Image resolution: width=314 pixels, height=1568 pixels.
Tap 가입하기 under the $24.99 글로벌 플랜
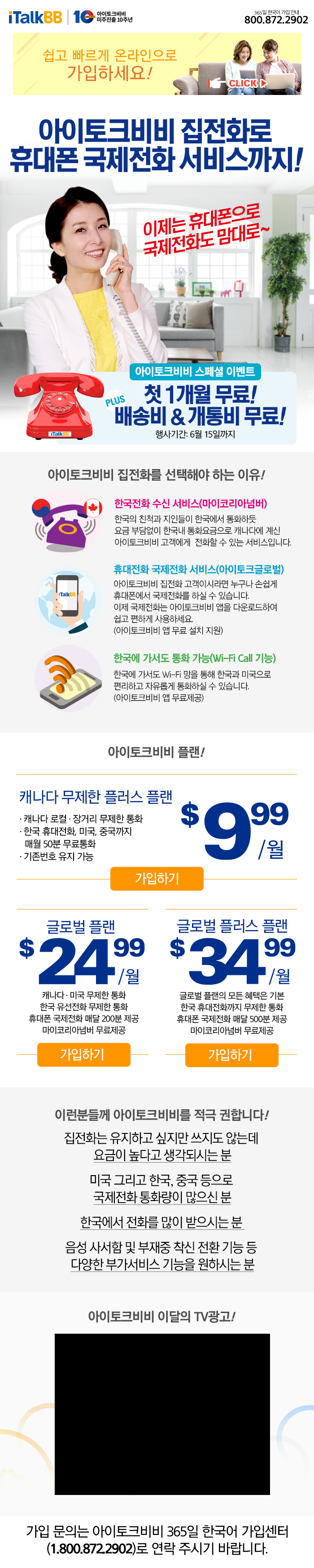pyautogui.click(x=83, y=1054)
